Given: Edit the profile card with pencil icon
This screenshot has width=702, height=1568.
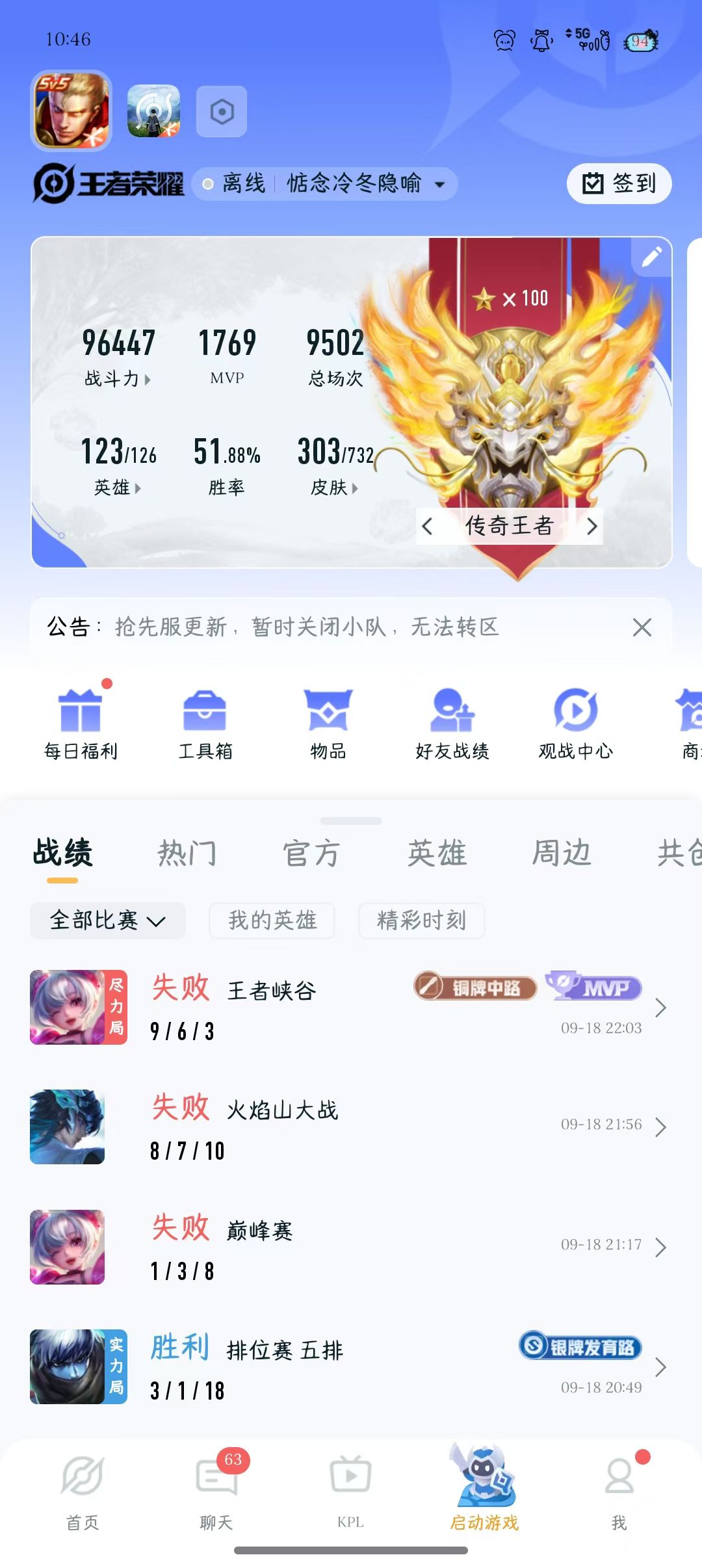Looking at the screenshot, I should tap(651, 257).
